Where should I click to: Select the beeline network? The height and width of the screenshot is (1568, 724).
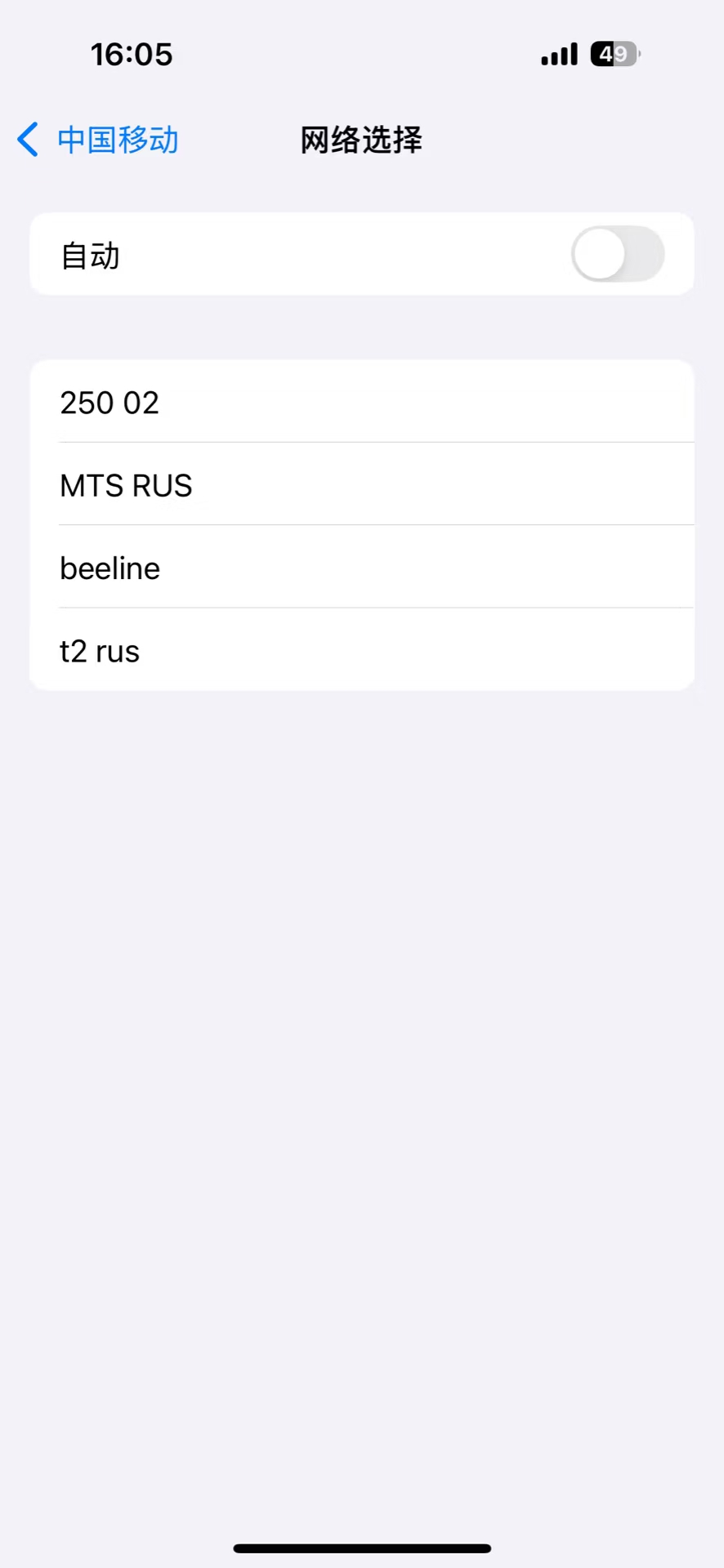361,568
